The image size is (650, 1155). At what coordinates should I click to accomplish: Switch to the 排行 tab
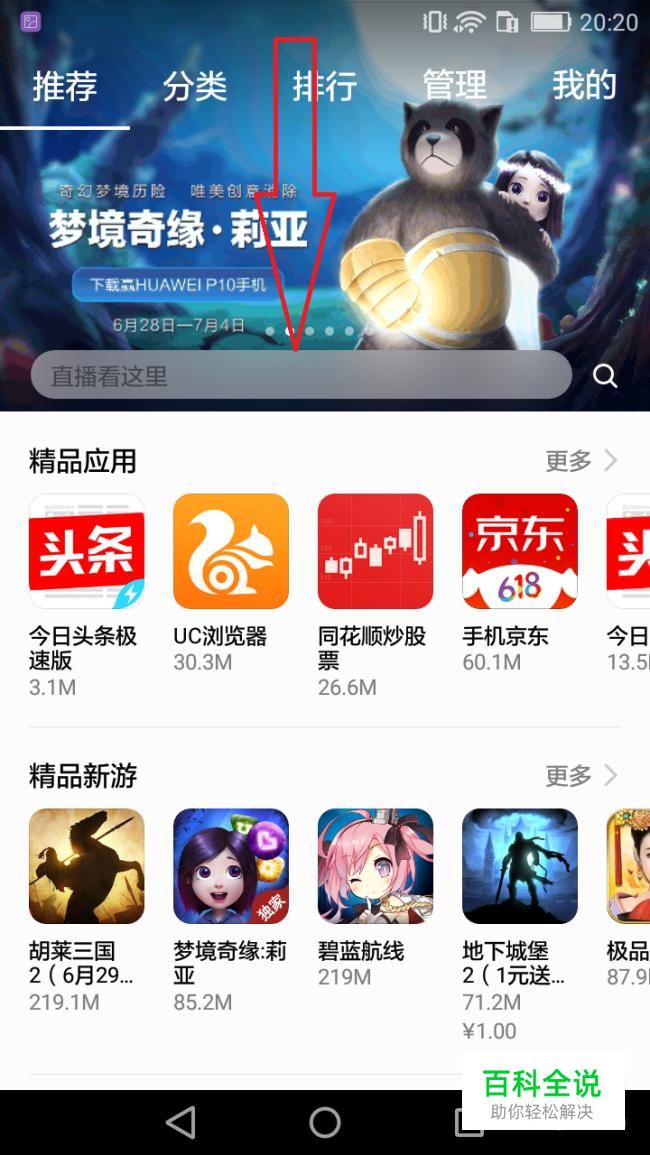[324, 86]
